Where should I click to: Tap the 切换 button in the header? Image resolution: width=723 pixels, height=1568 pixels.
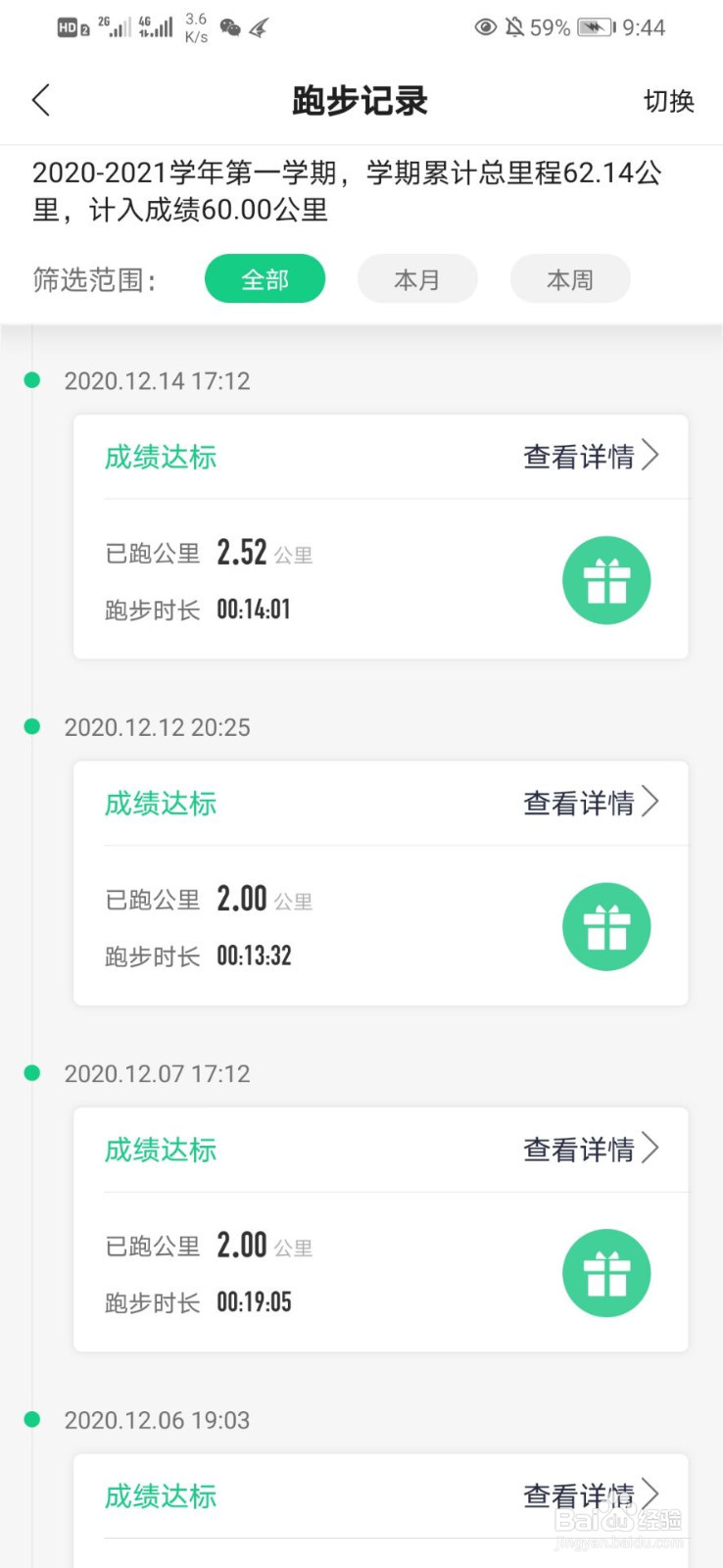click(668, 101)
